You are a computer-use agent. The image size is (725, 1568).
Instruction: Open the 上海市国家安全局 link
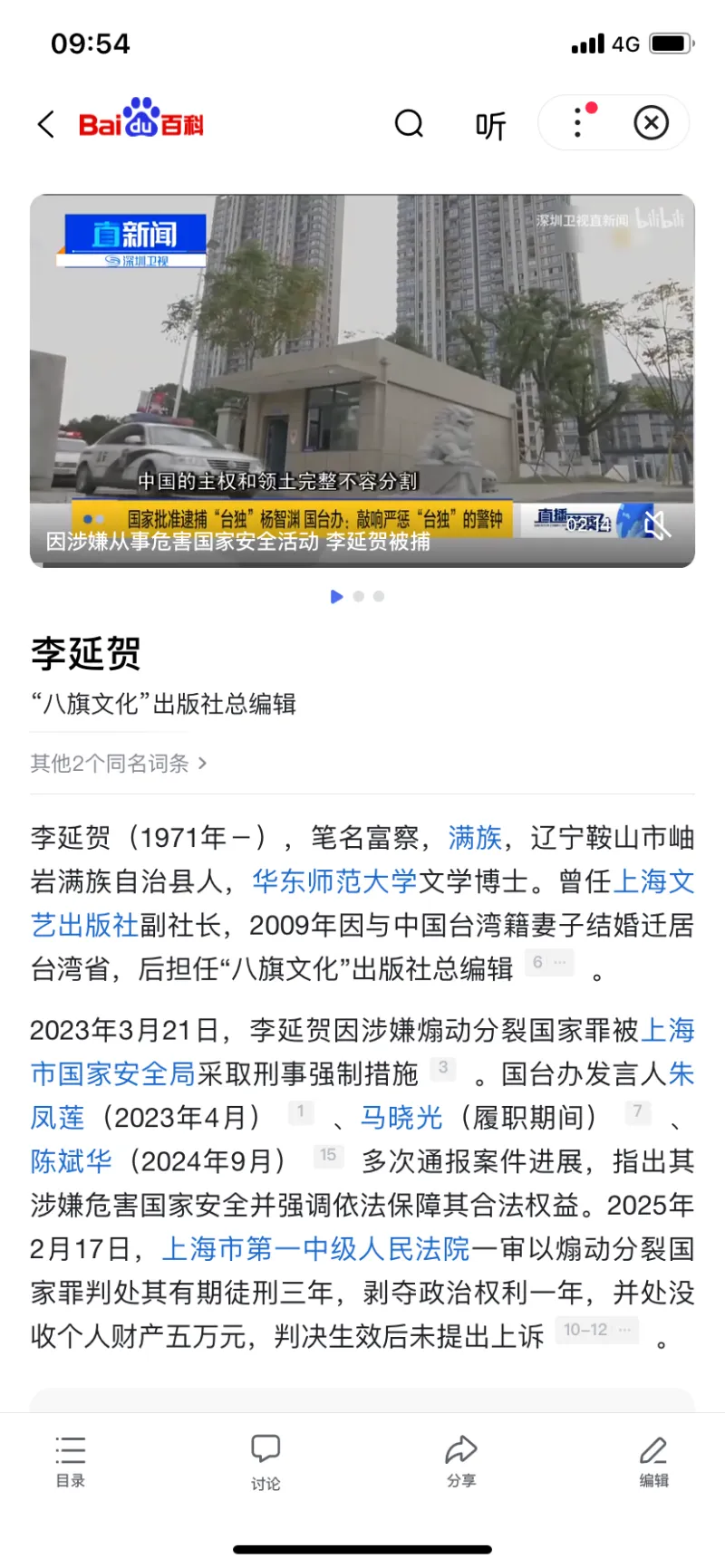click(113, 1074)
